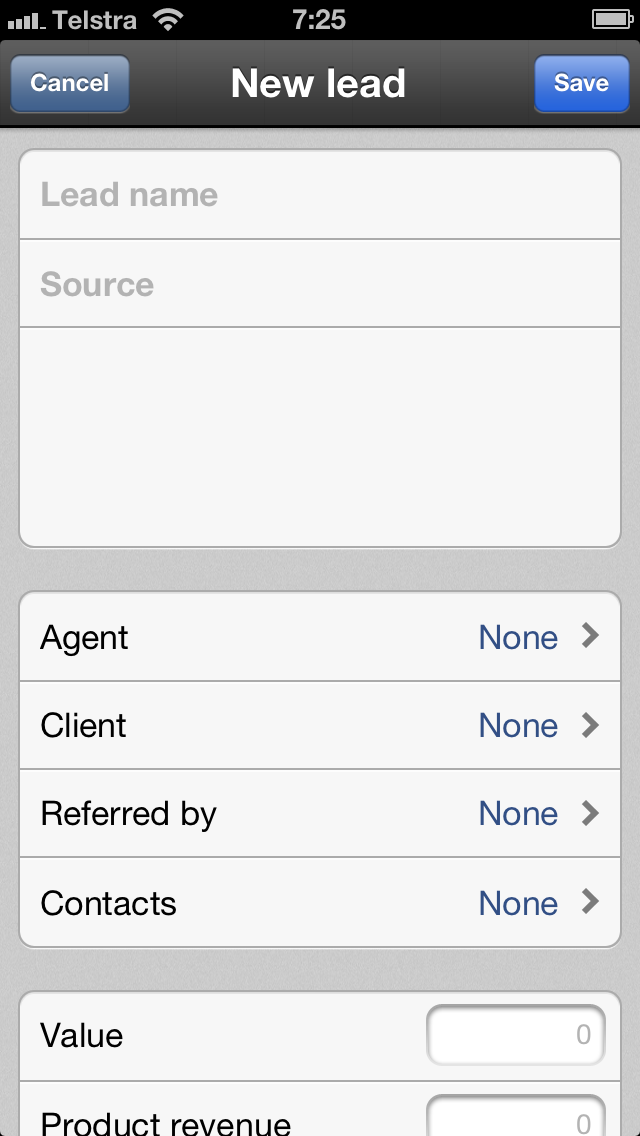Open the Referred by row
Screen dimensions: 640x1136
click(320, 814)
